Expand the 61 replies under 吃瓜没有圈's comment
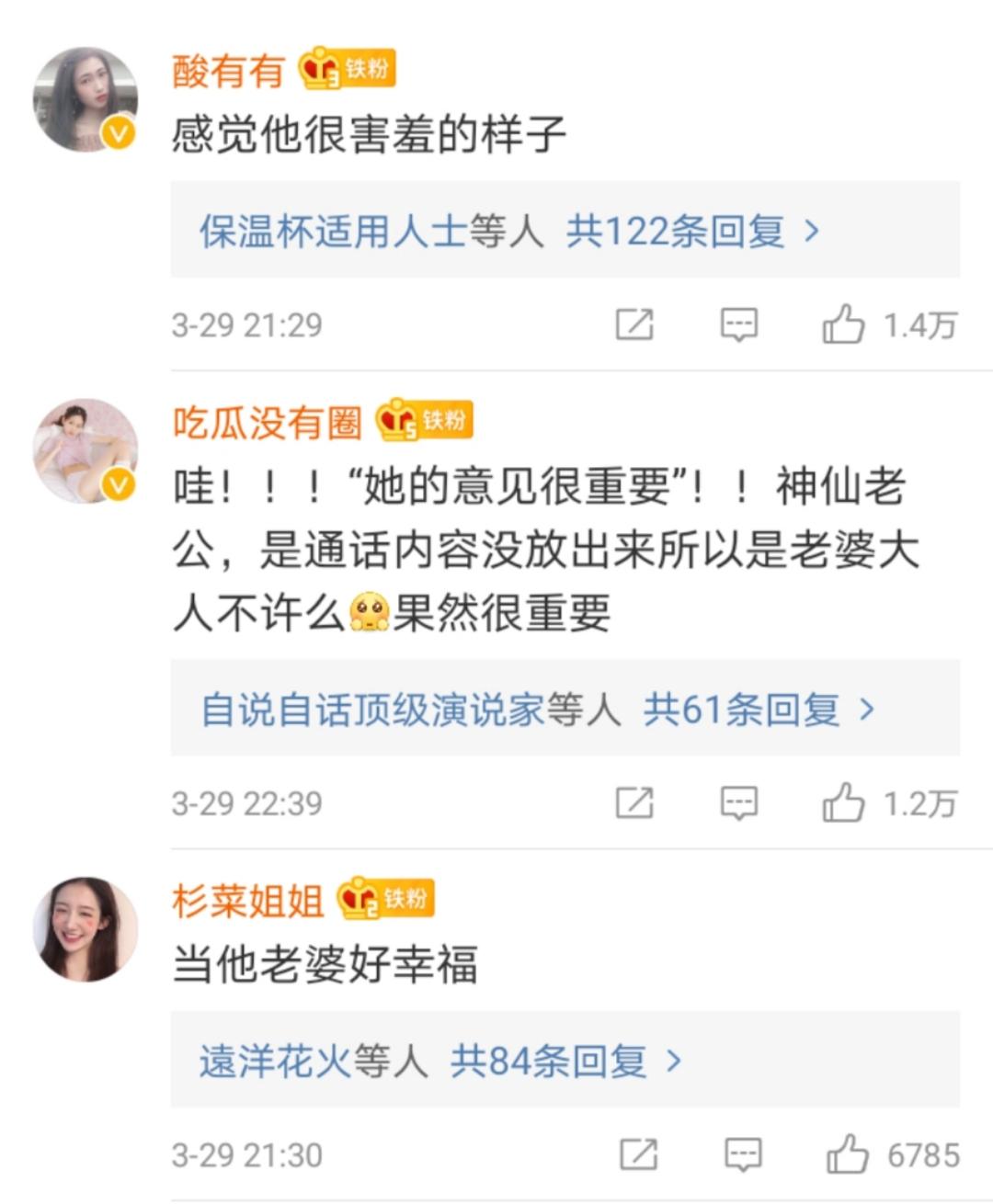The height and width of the screenshot is (1204, 993). [741, 710]
